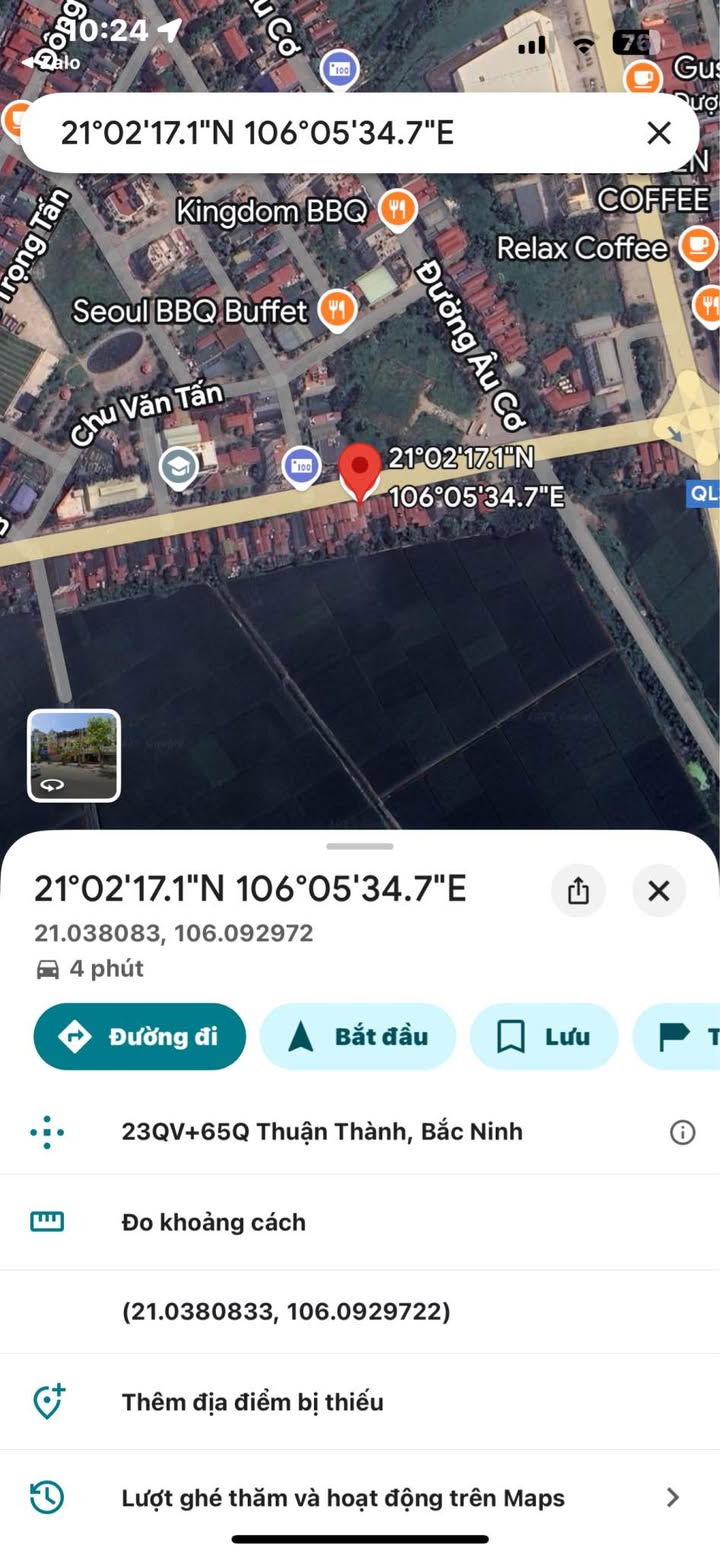Image resolution: width=720 pixels, height=1557 pixels.
Task: Close the location details sheet
Action: [x=658, y=890]
